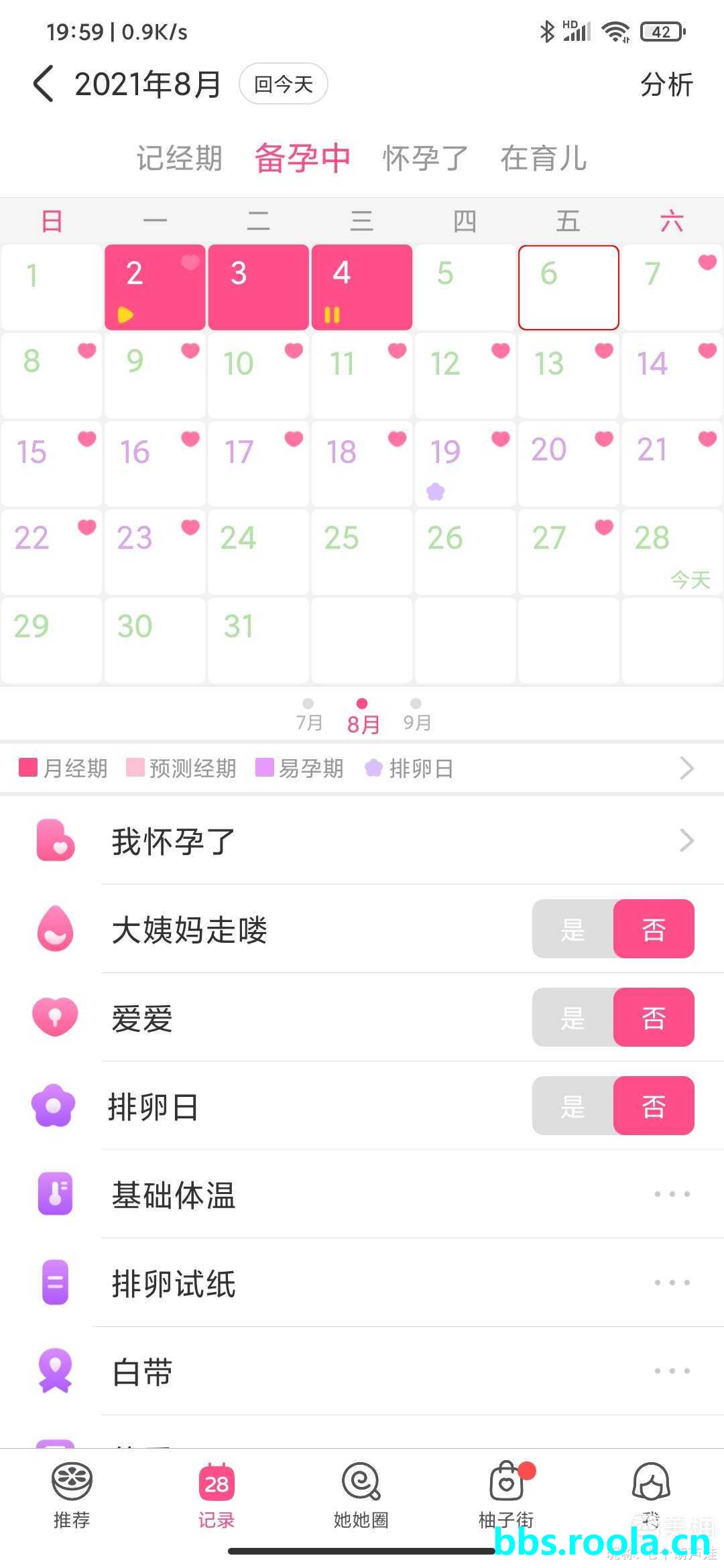Viewport: 724px width, 1568px height.
Task: Switch to the 在育儿 mode tab
Action: [x=543, y=159]
